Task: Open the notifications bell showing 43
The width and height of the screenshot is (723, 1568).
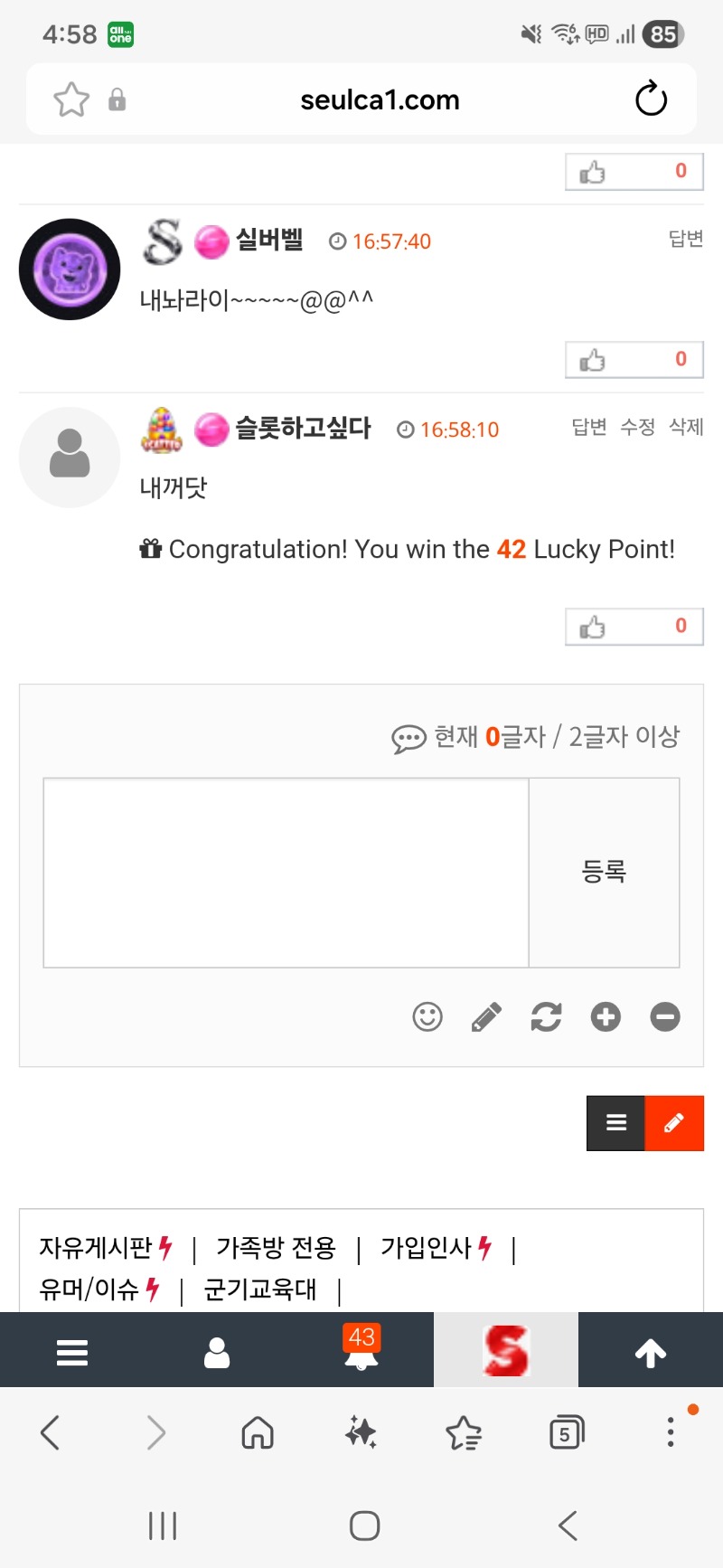Action: coord(361,1351)
